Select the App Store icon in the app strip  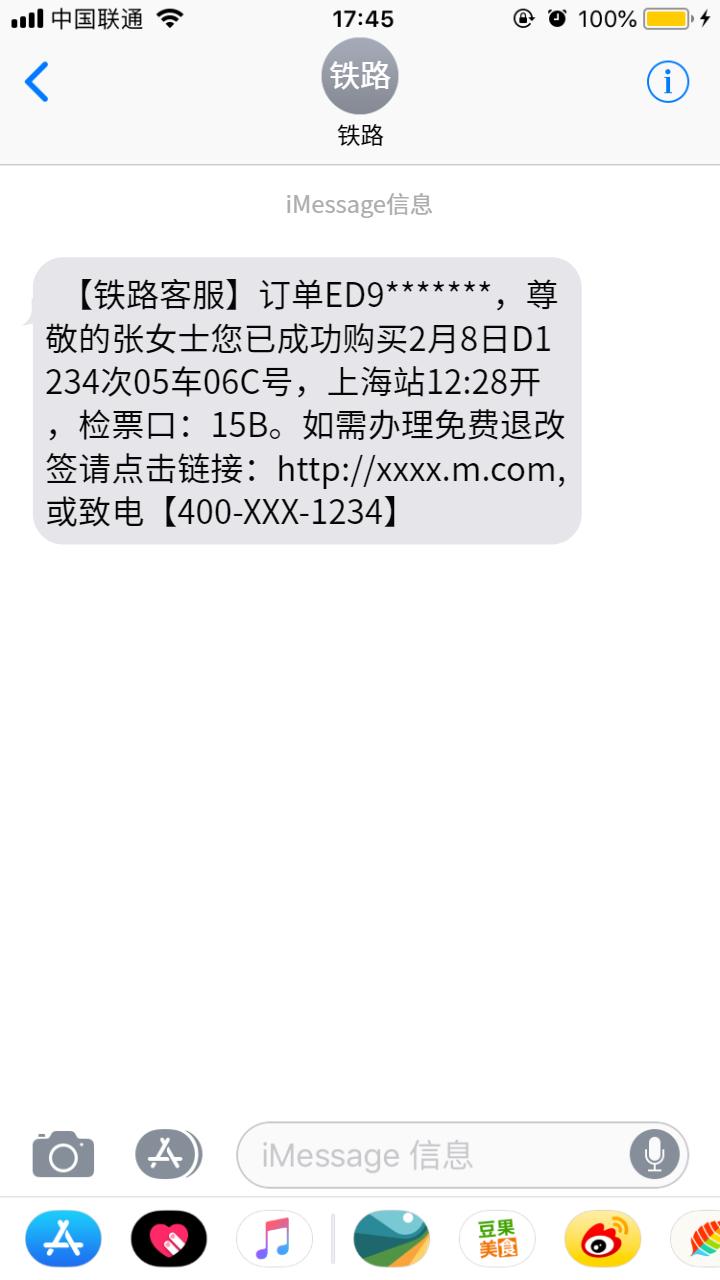(63, 1238)
